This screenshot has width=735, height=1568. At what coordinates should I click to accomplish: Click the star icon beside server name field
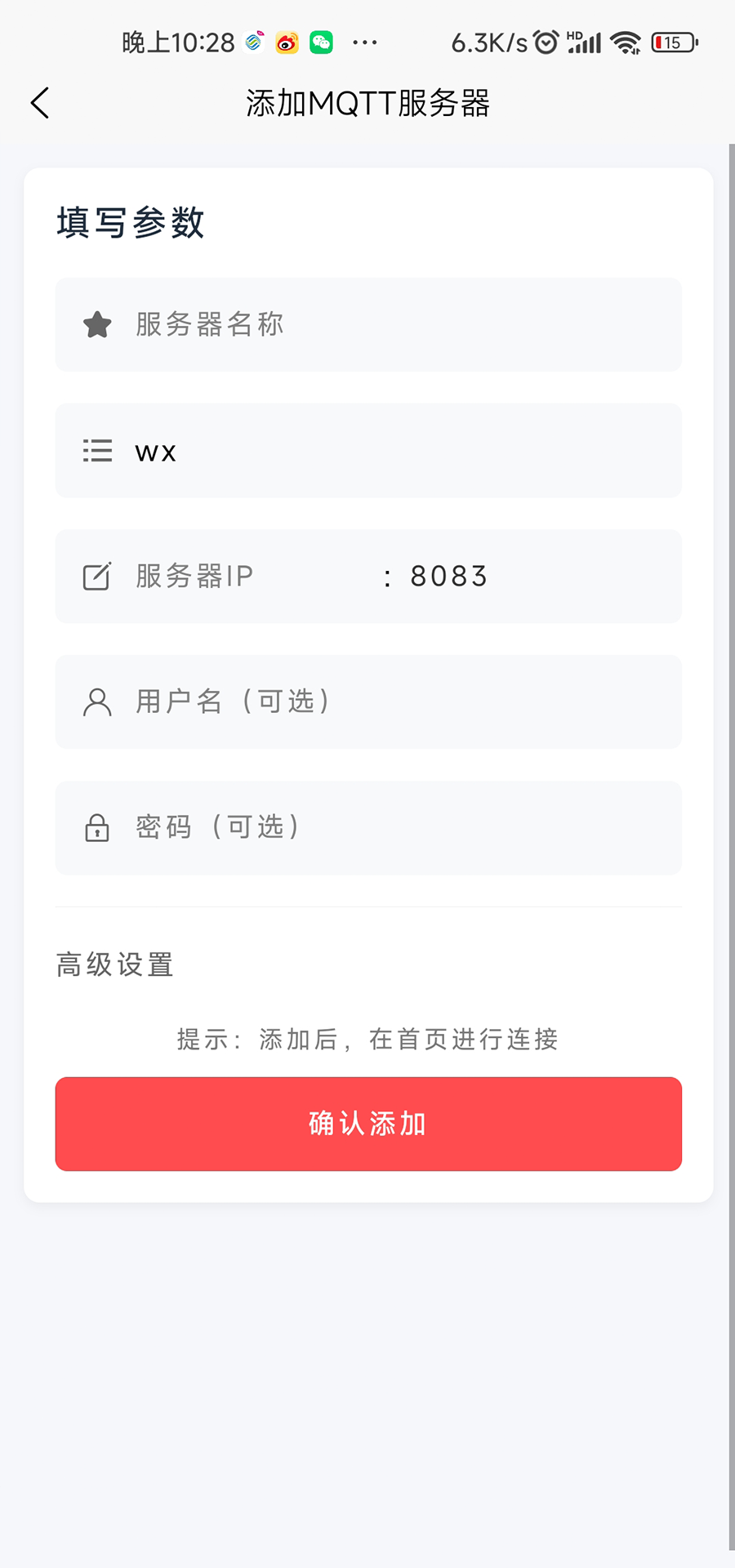[96, 324]
